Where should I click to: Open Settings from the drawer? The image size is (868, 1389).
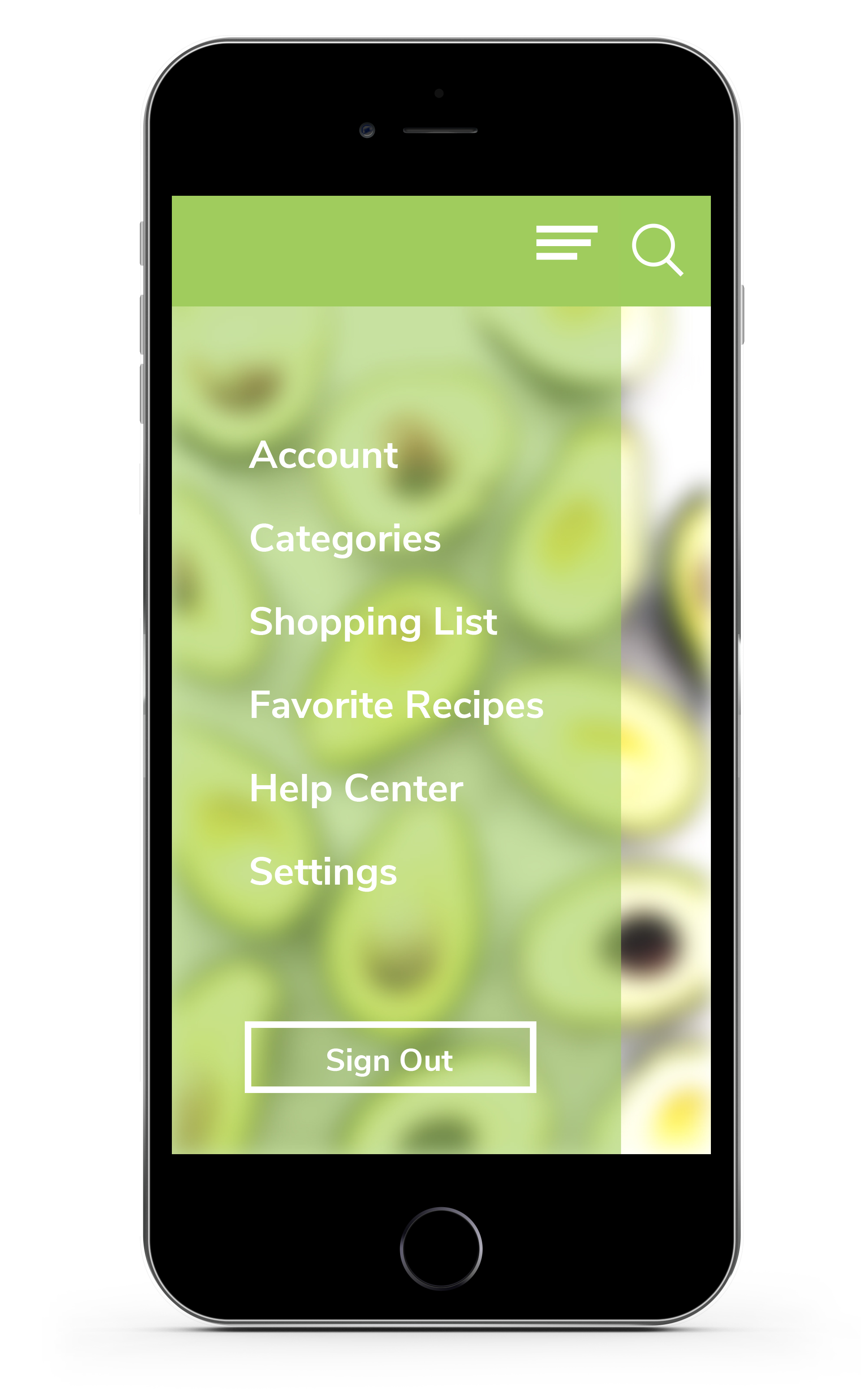click(x=323, y=872)
